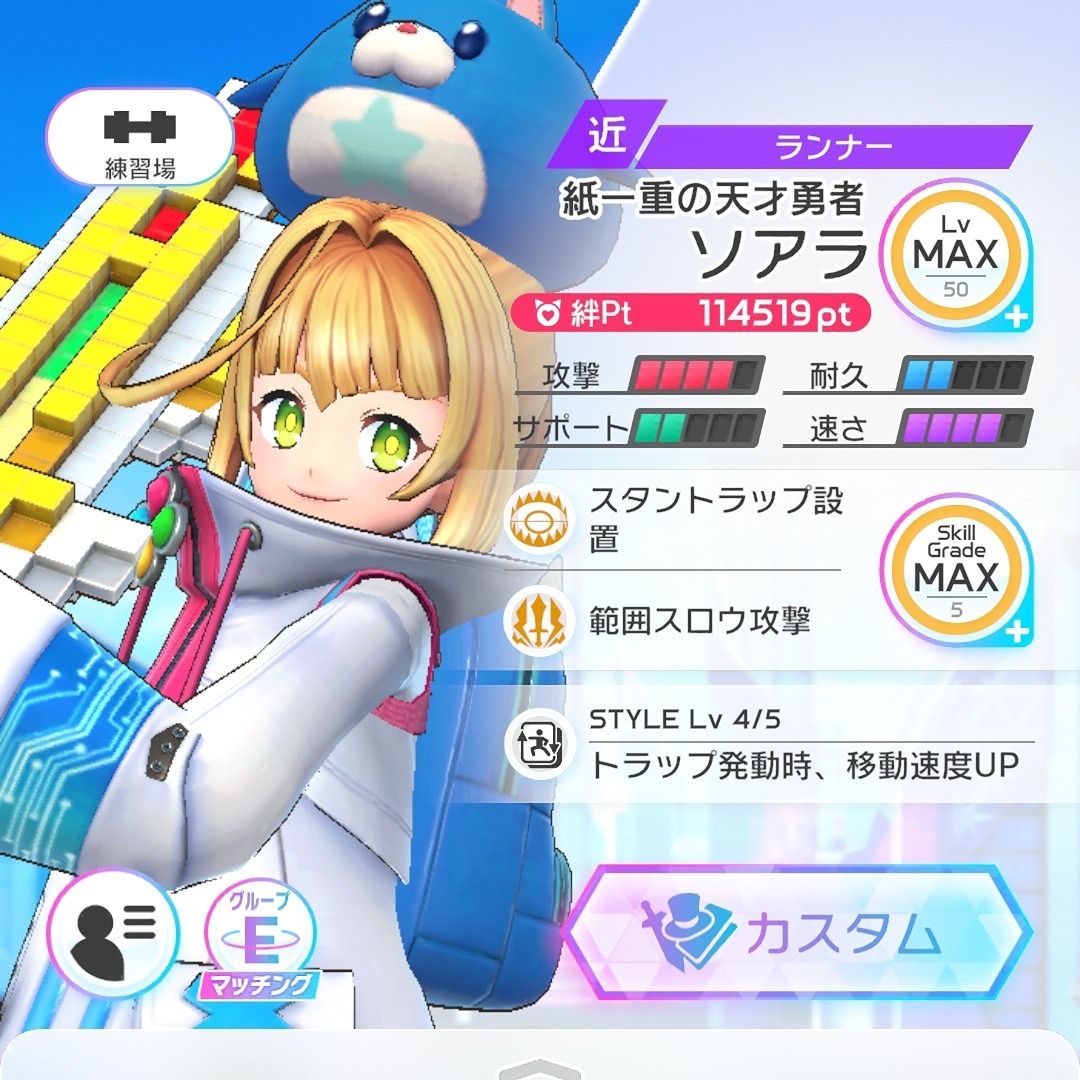1080x1080 pixels.
Task: Expand the bottom panel handle
Action: 540,1068
